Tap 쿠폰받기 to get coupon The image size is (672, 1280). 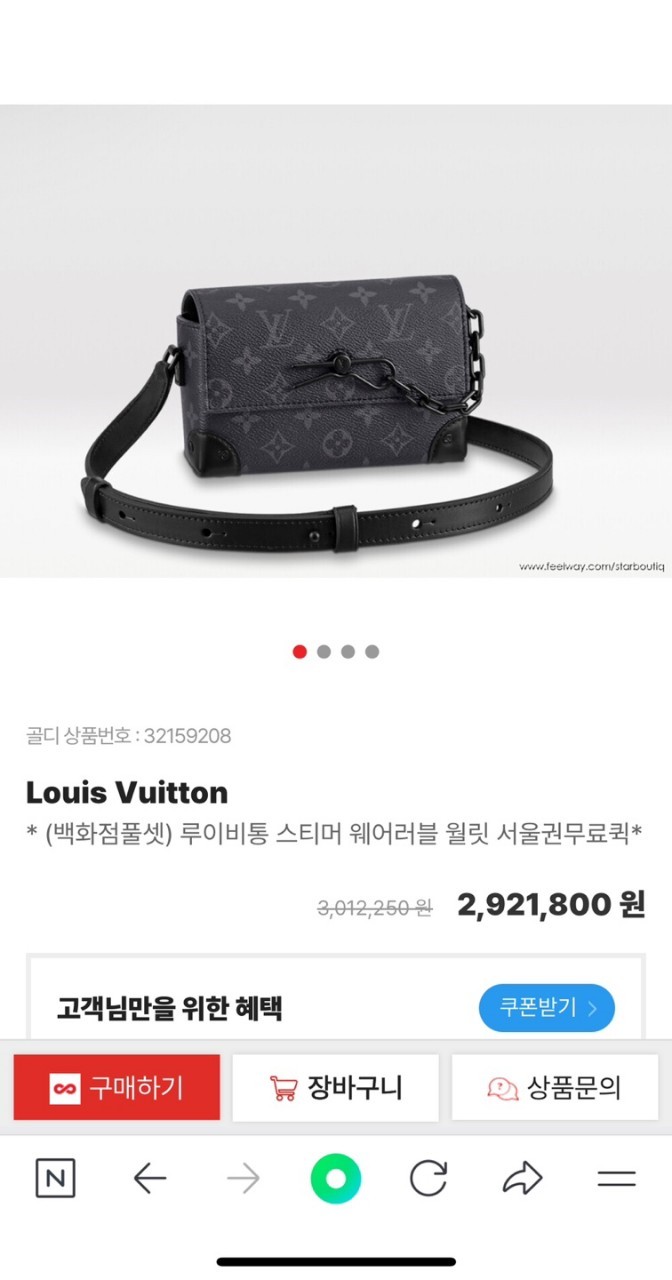coord(546,1008)
